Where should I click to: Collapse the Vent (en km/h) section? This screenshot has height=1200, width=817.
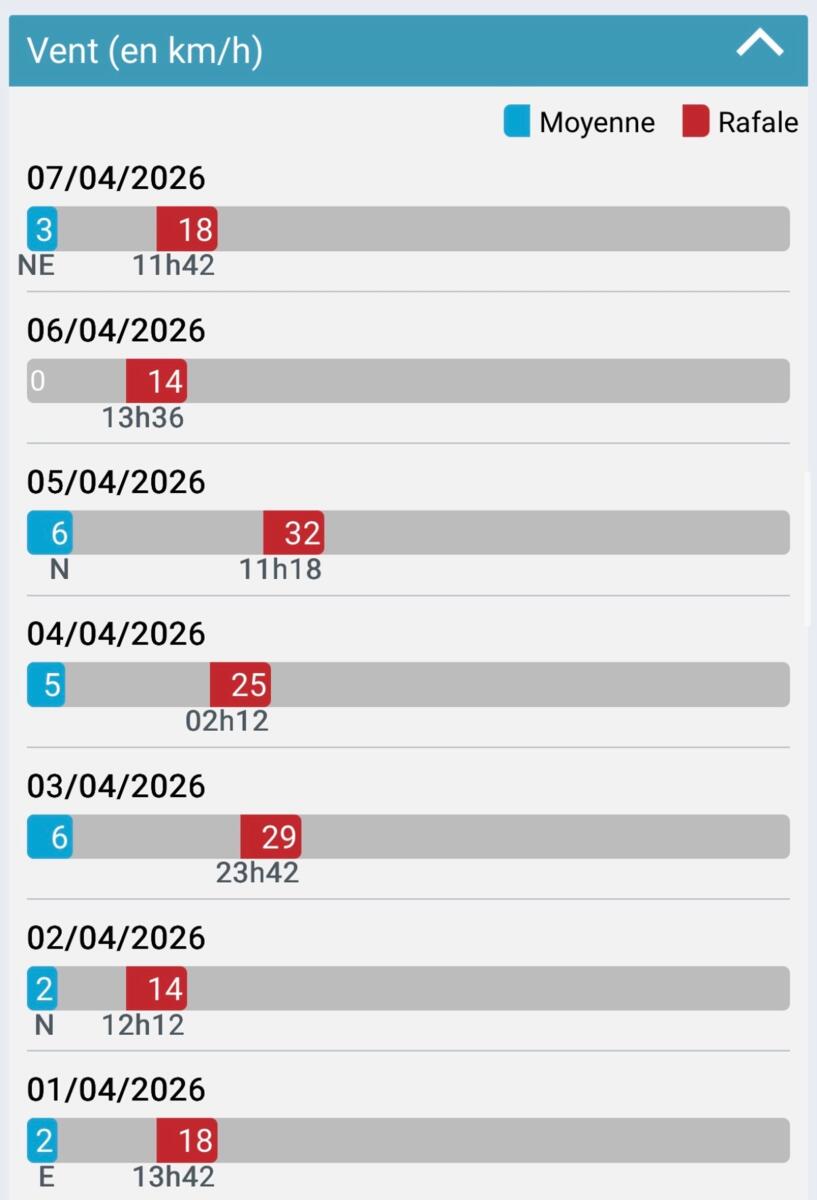[x=759, y=45]
